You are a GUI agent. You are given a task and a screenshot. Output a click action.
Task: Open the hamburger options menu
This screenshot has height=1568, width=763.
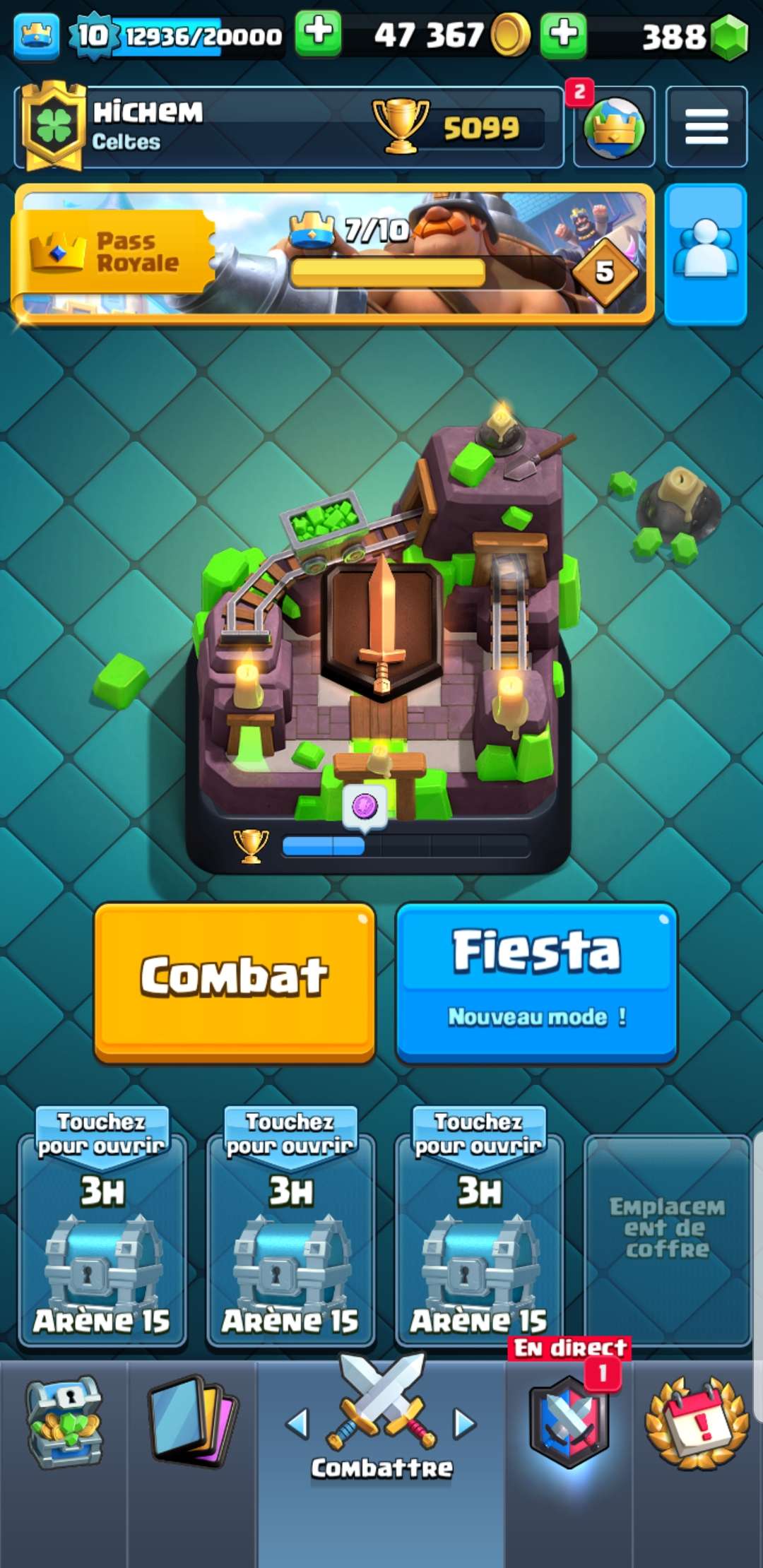pyautogui.click(x=706, y=127)
